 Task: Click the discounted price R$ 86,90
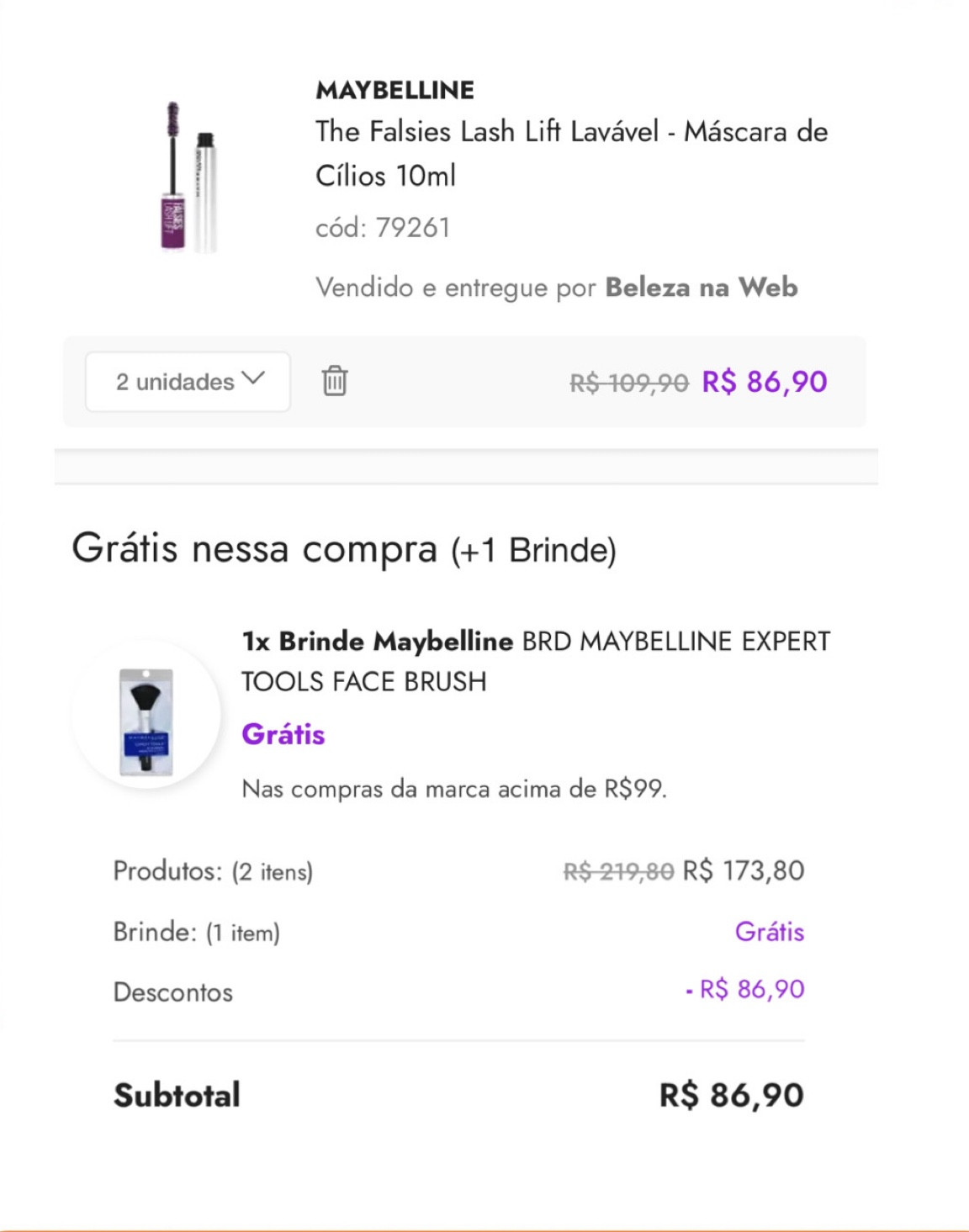point(764,381)
